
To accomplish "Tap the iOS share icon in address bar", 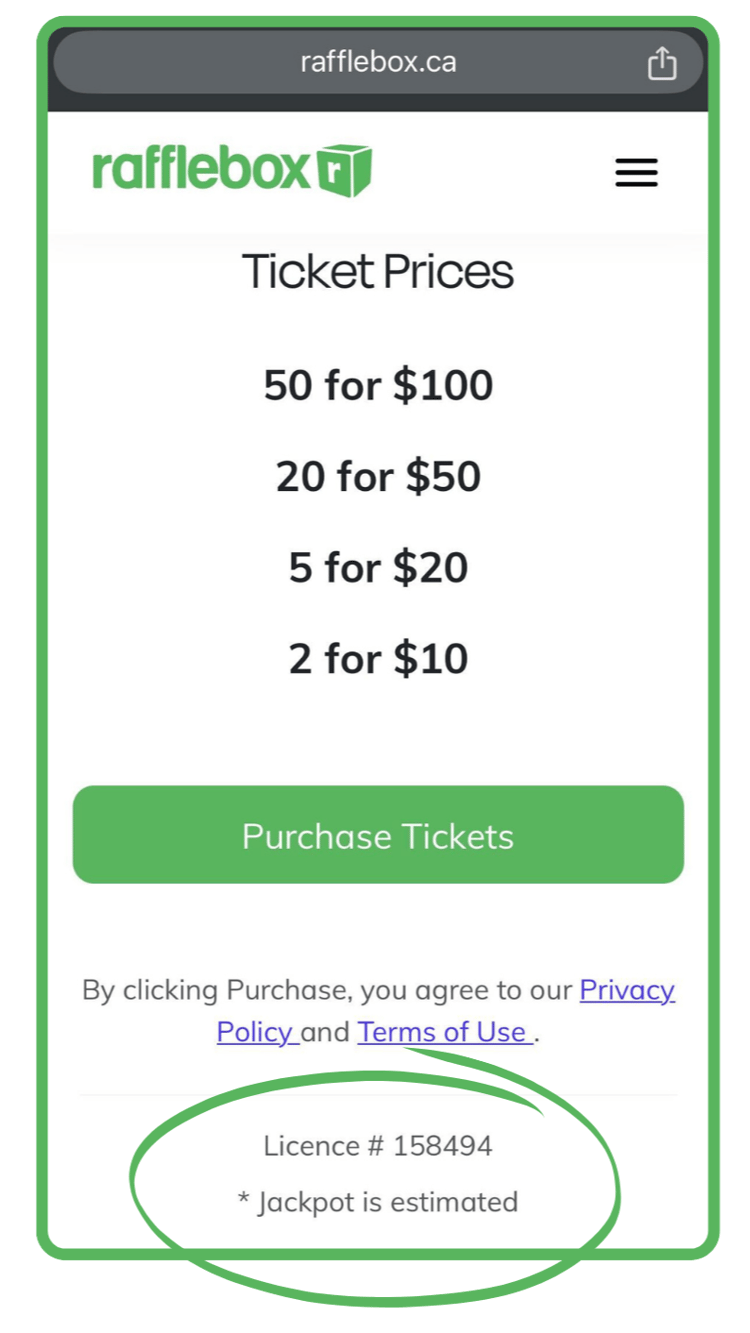I will [x=662, y=62].
